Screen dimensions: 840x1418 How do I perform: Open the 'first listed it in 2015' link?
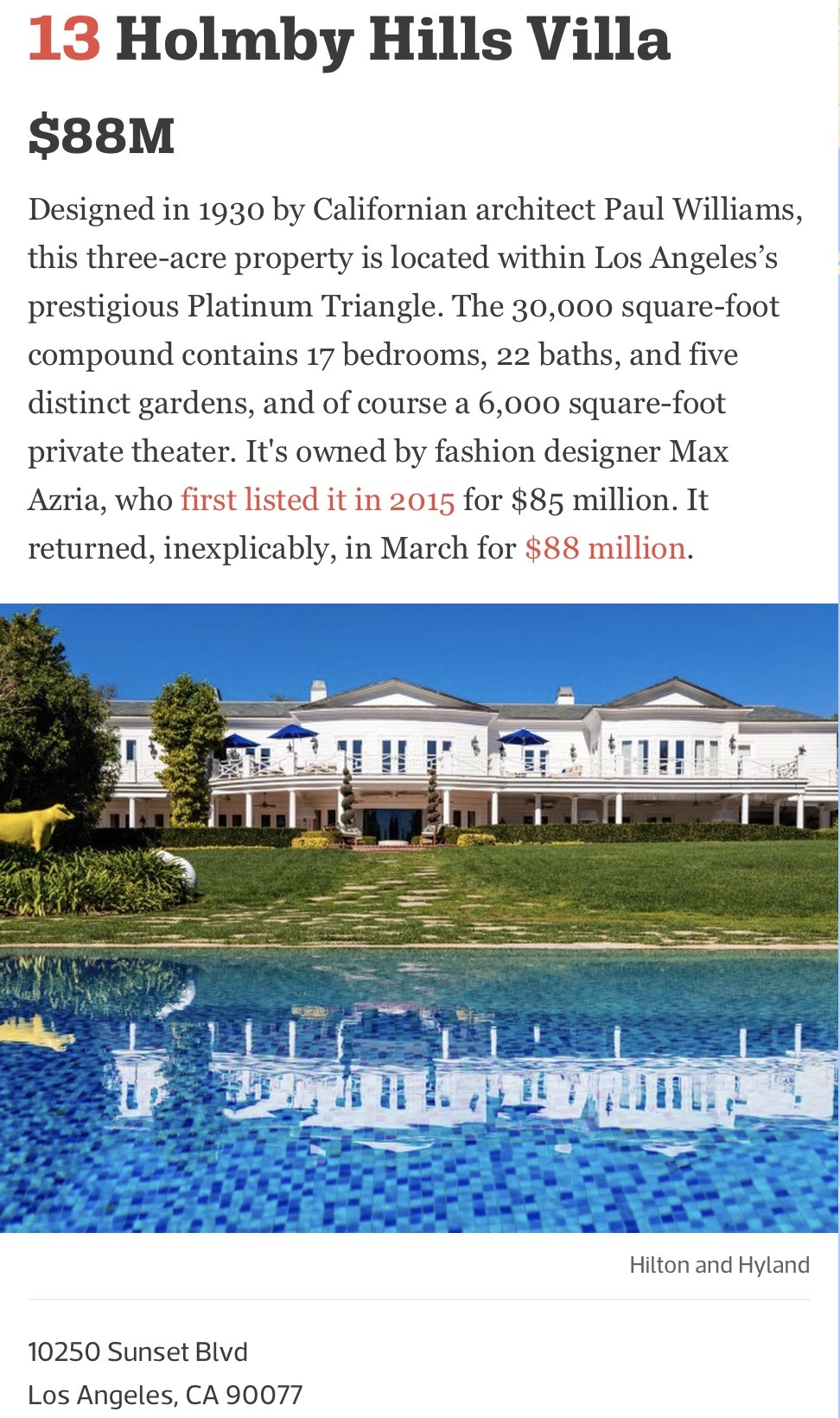[x=317, y=501]
